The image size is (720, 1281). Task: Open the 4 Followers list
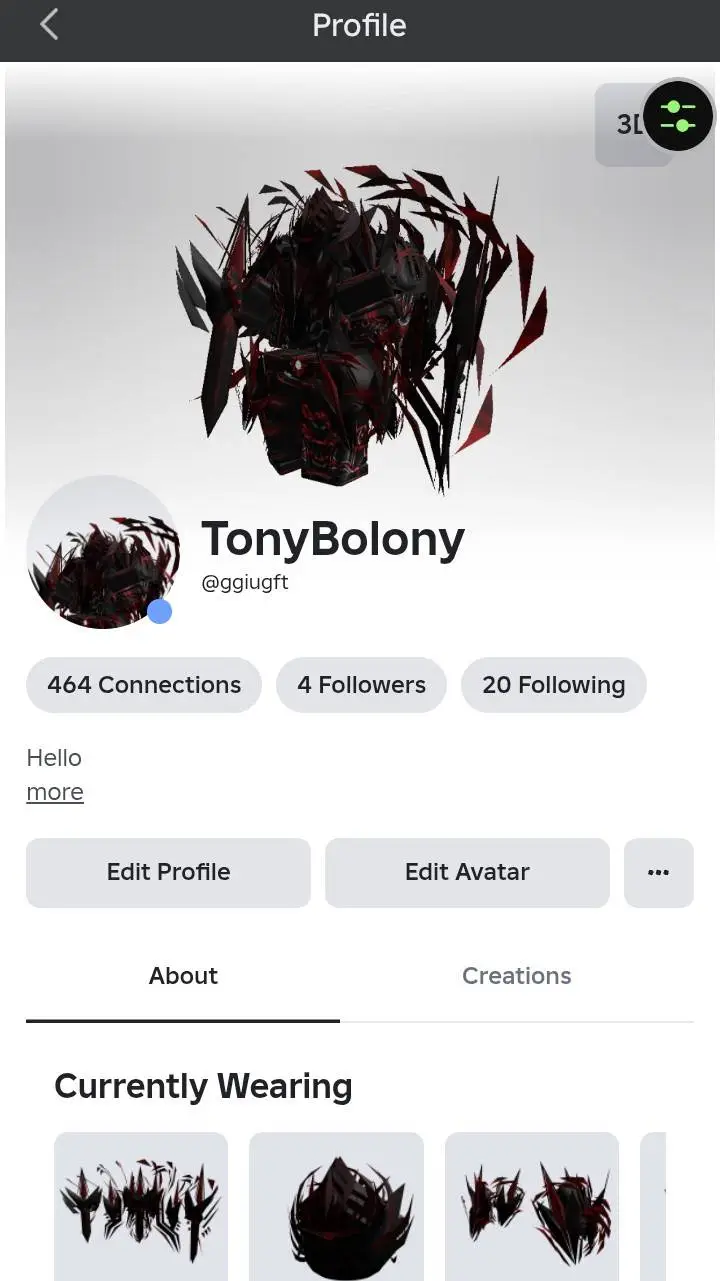point(361,685)
